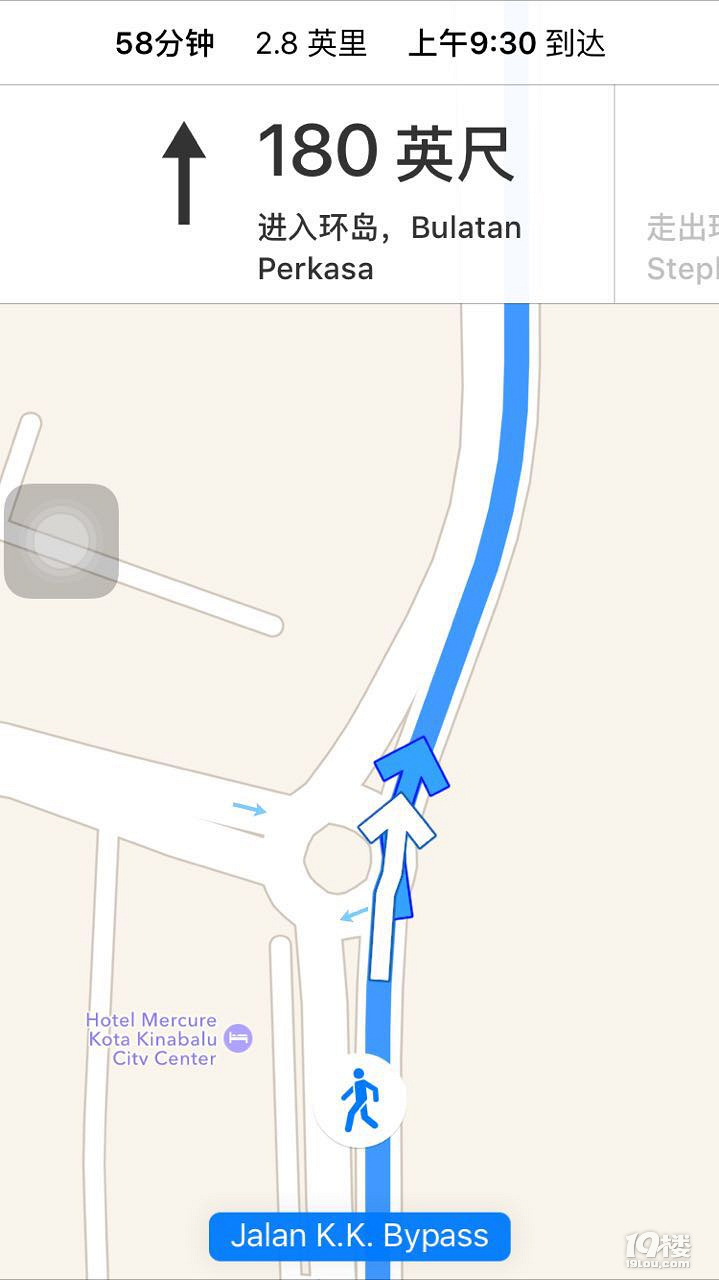
Task: Tap the AssistiveTouch floating button
Action: pos(61,541)
